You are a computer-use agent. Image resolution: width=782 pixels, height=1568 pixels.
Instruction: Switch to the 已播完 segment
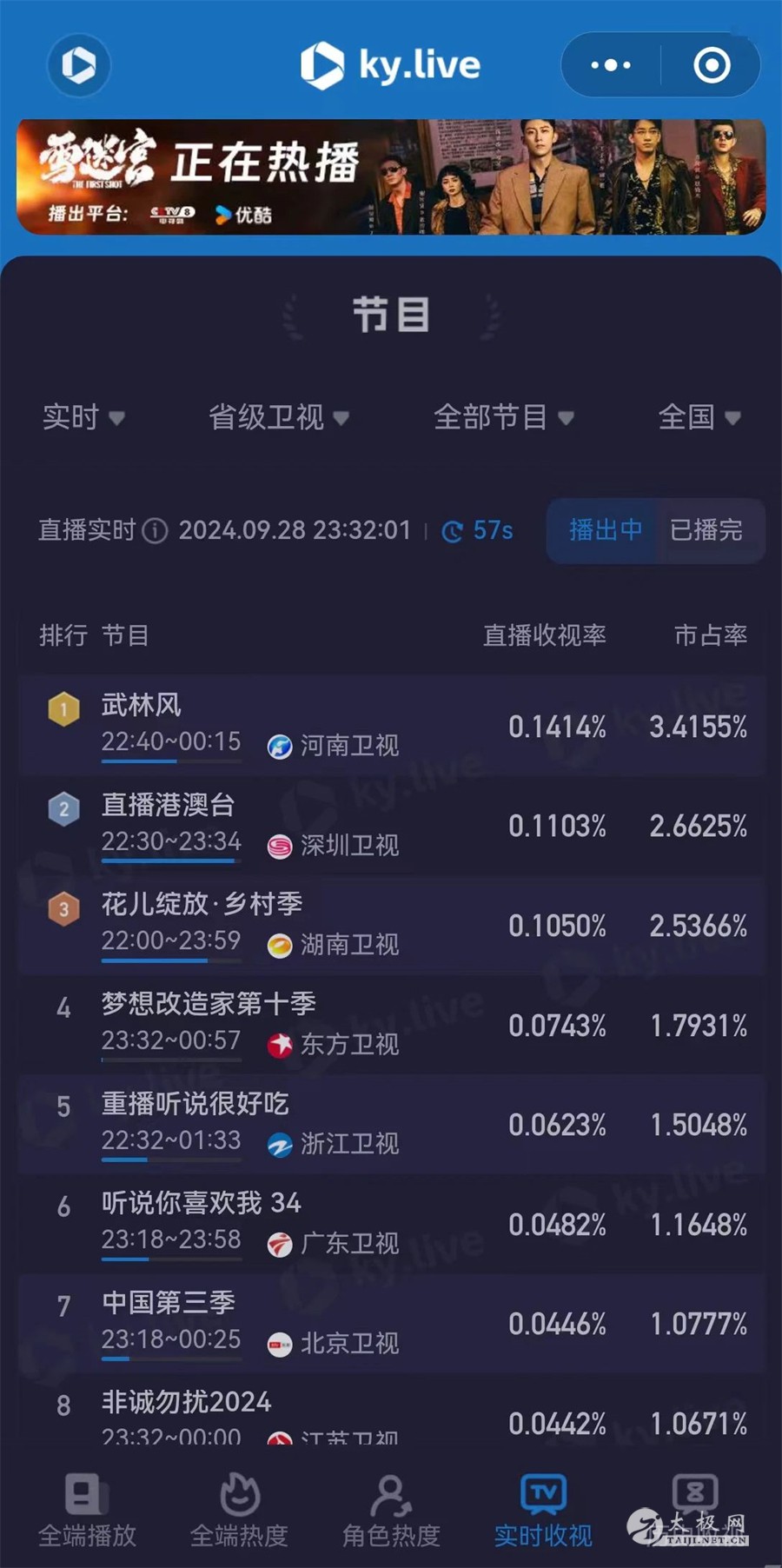tap(706, 530)
